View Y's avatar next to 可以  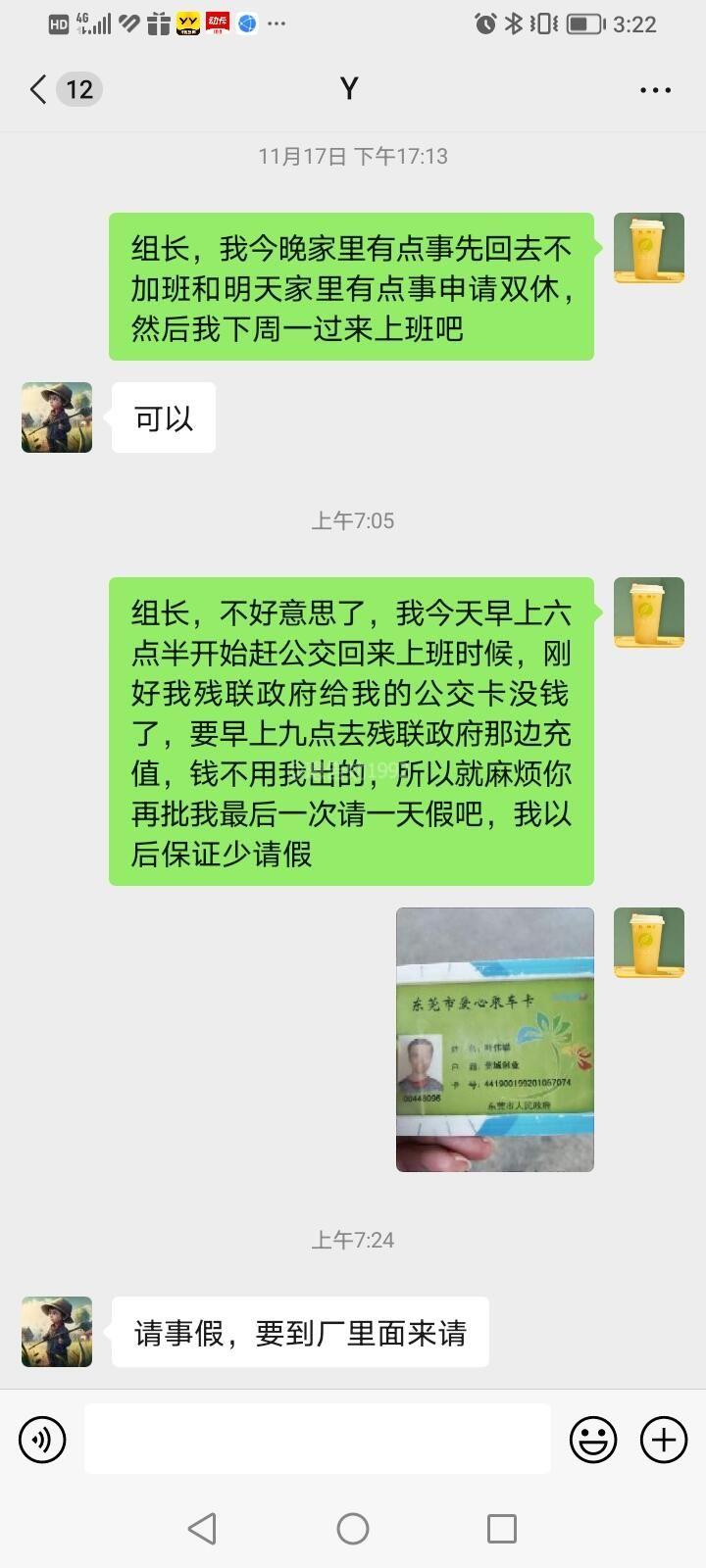click(57, 417)
